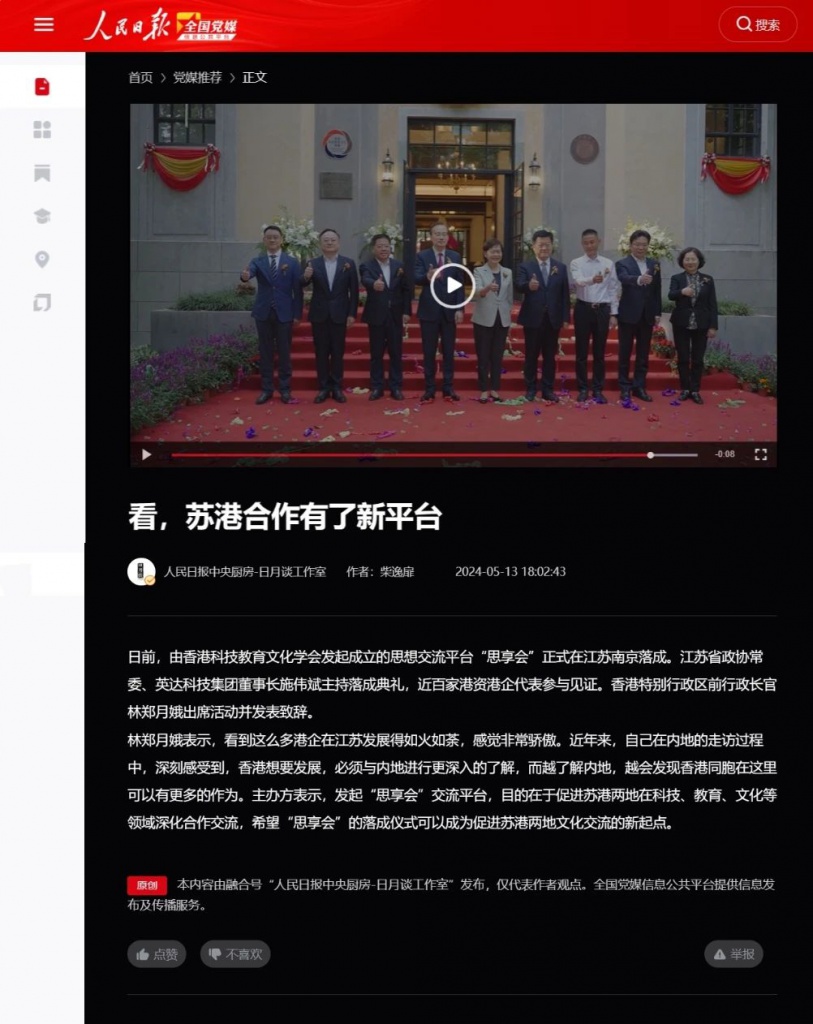The height and width of the screenshot is (1024, 813).
Task: Mark the article as 不喜欢
Action: tap(235, 954)
